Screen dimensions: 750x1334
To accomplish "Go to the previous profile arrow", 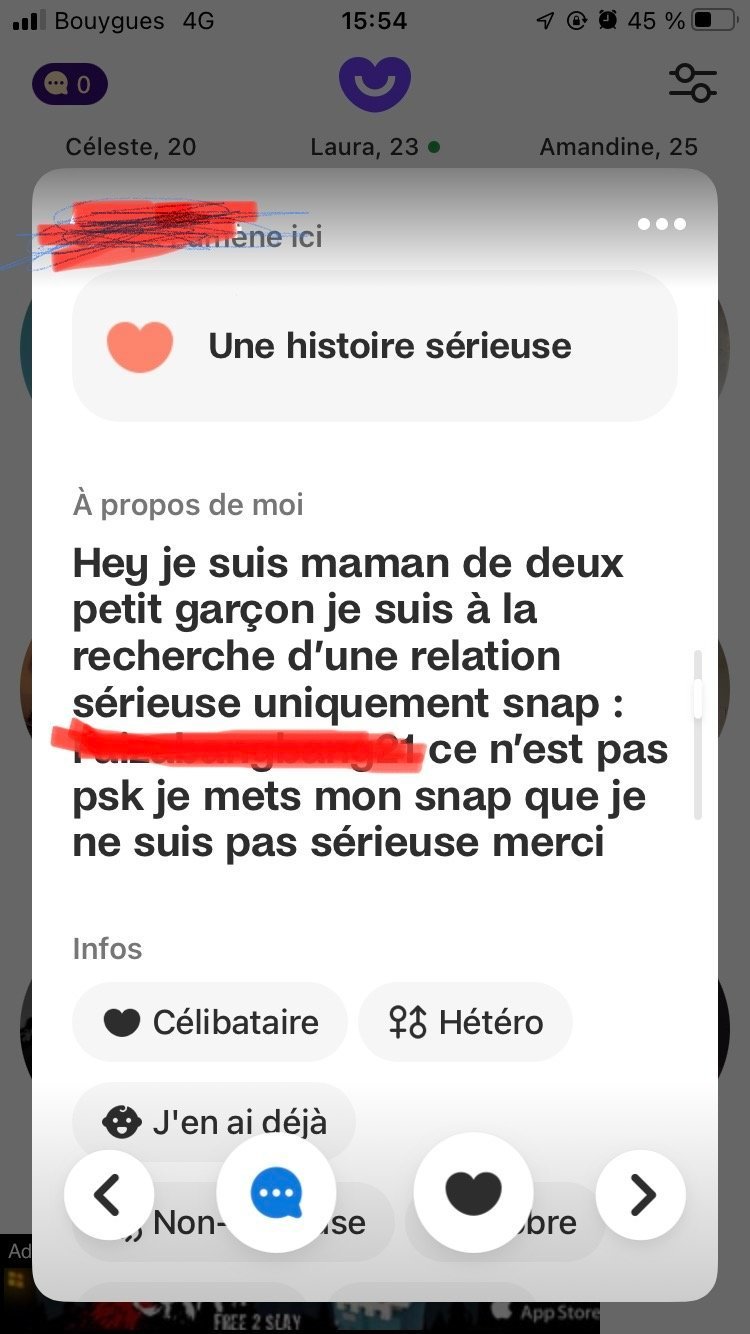I will click(109, 1194).
